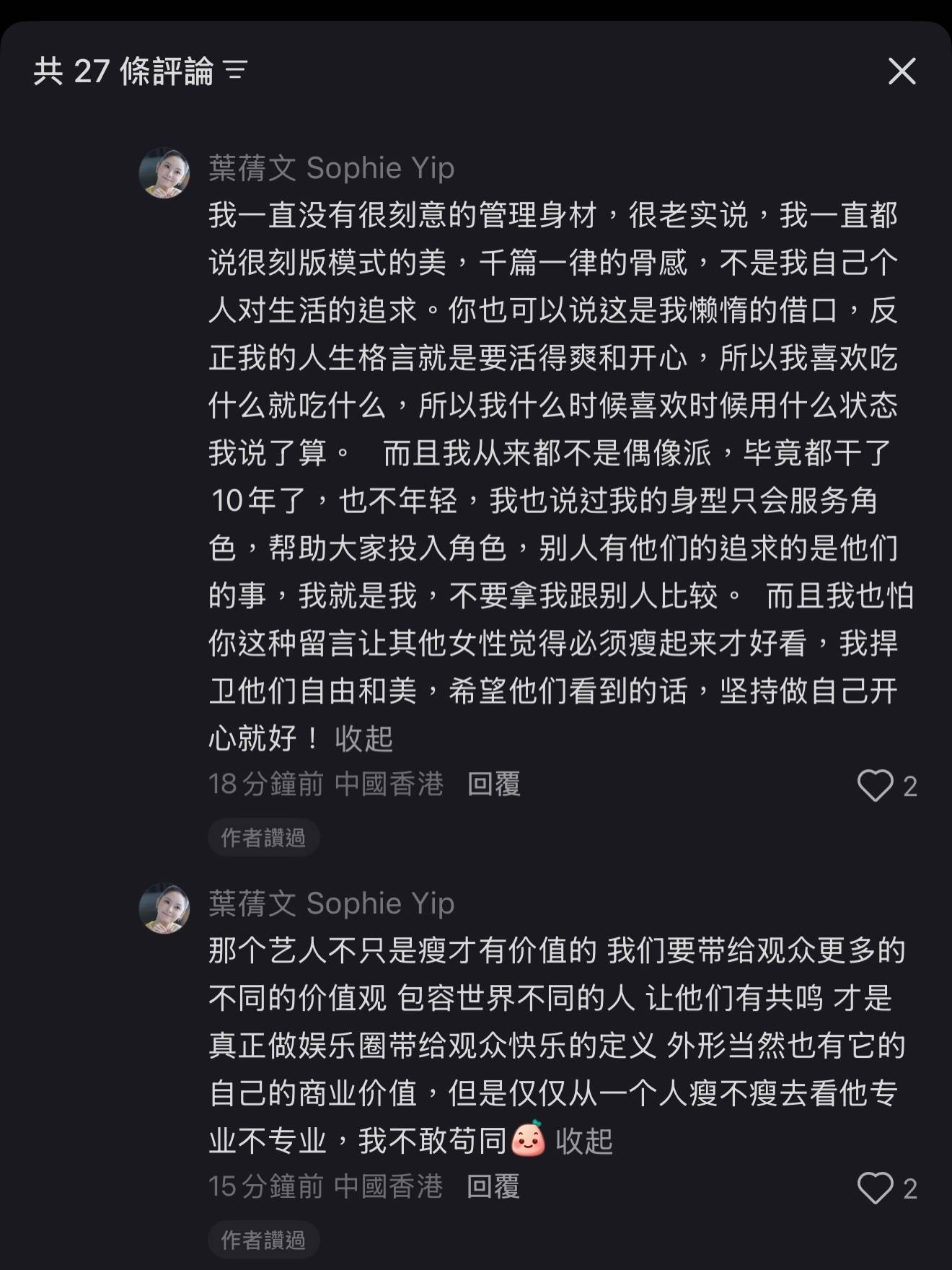The image size is (952, 1270).
Task: Open Sophie Yip's avatar on second comment
Action: tap(164, 908)
